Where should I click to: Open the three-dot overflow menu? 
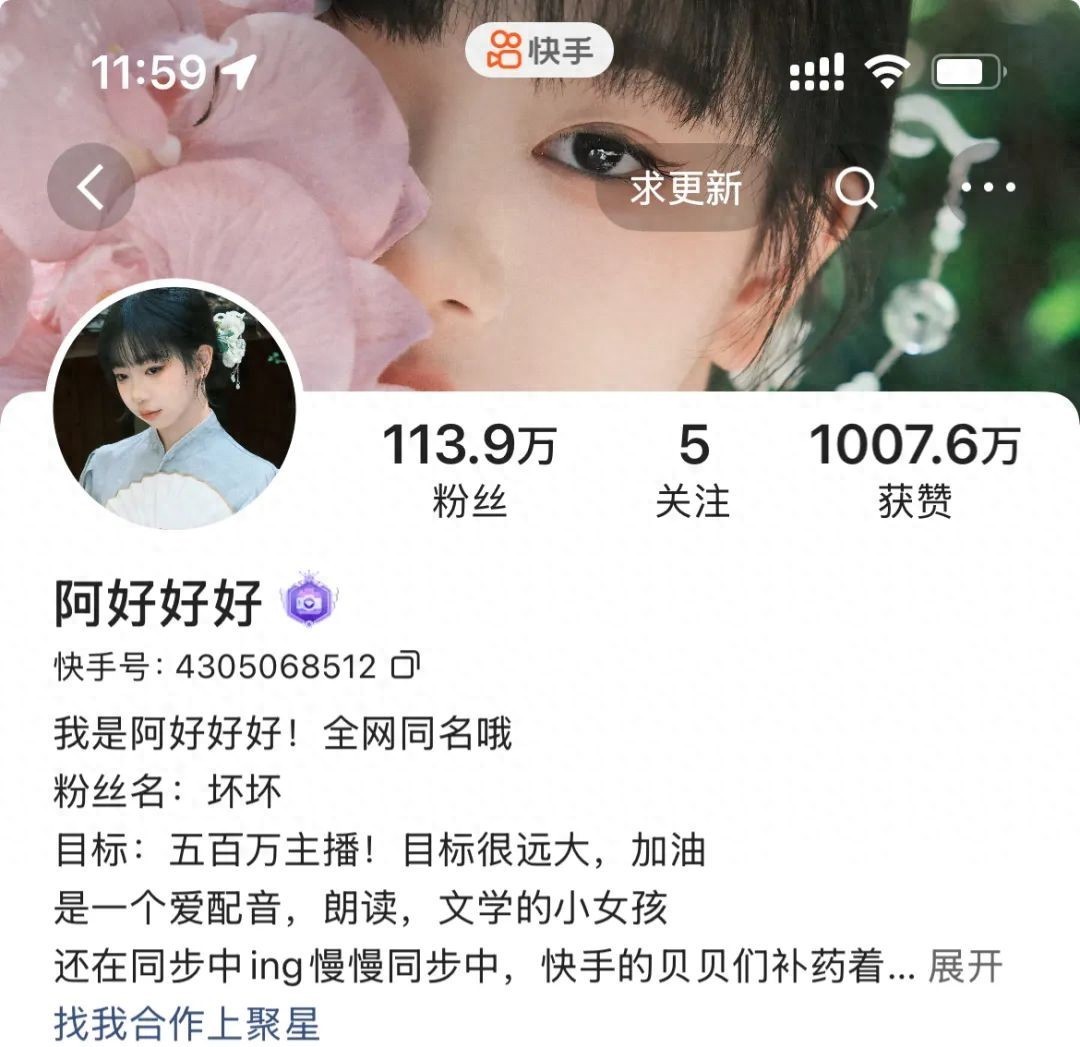tap(988, 188)
